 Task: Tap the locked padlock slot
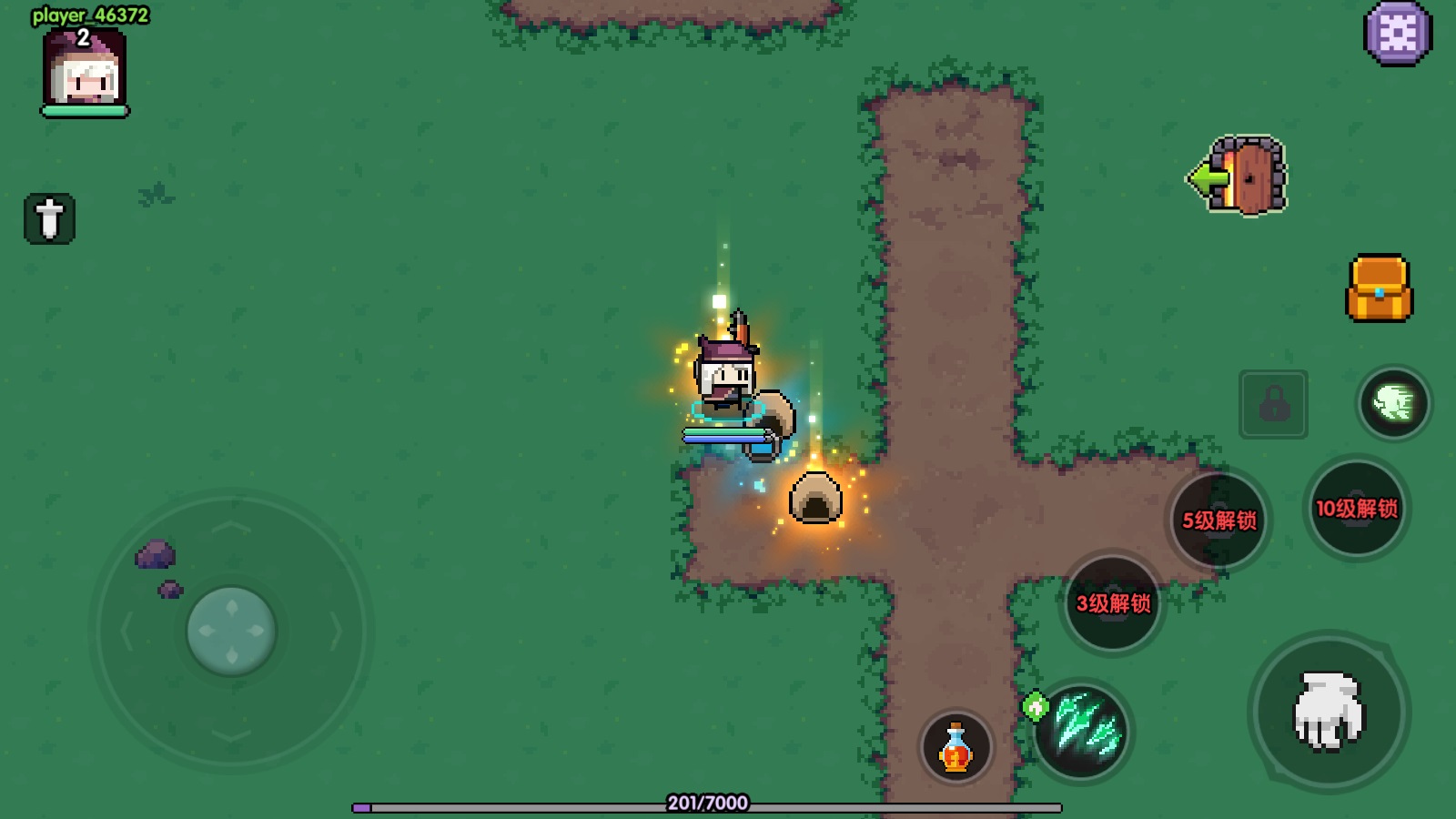click(x=1273, y=404)
